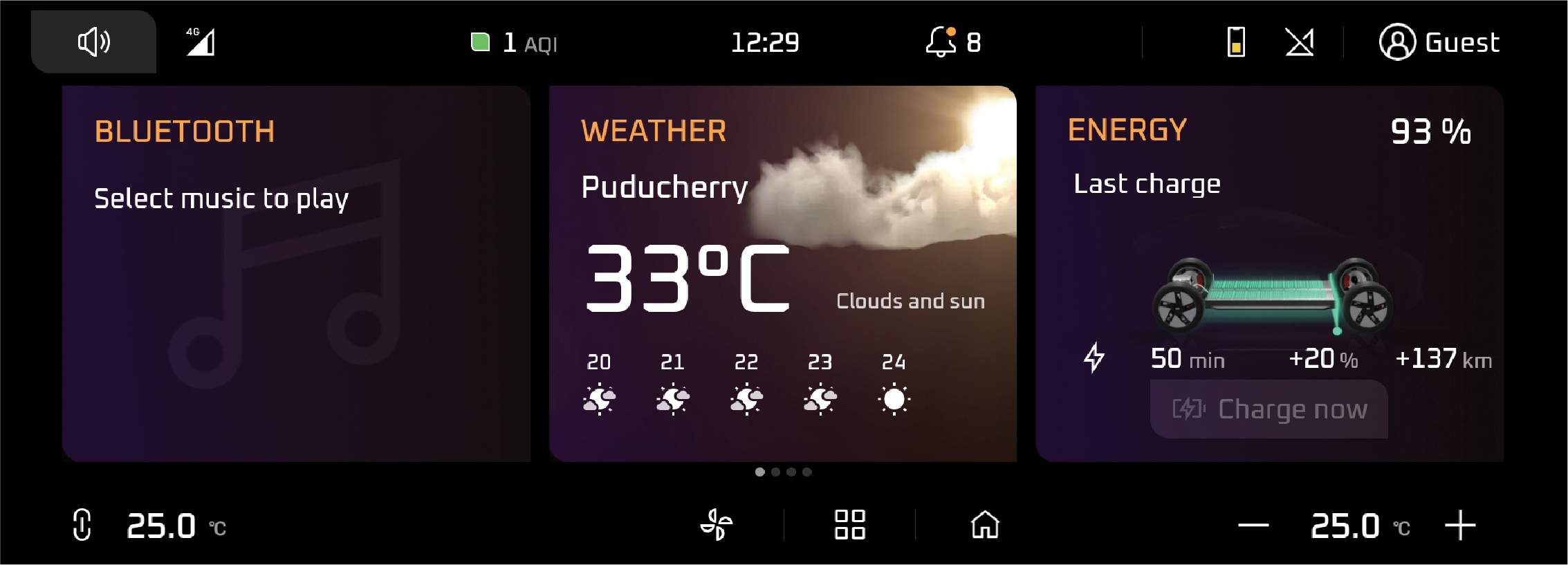The image size is (1568, 565).
Task: Open the notifications bell
Action: click(941, 42)
